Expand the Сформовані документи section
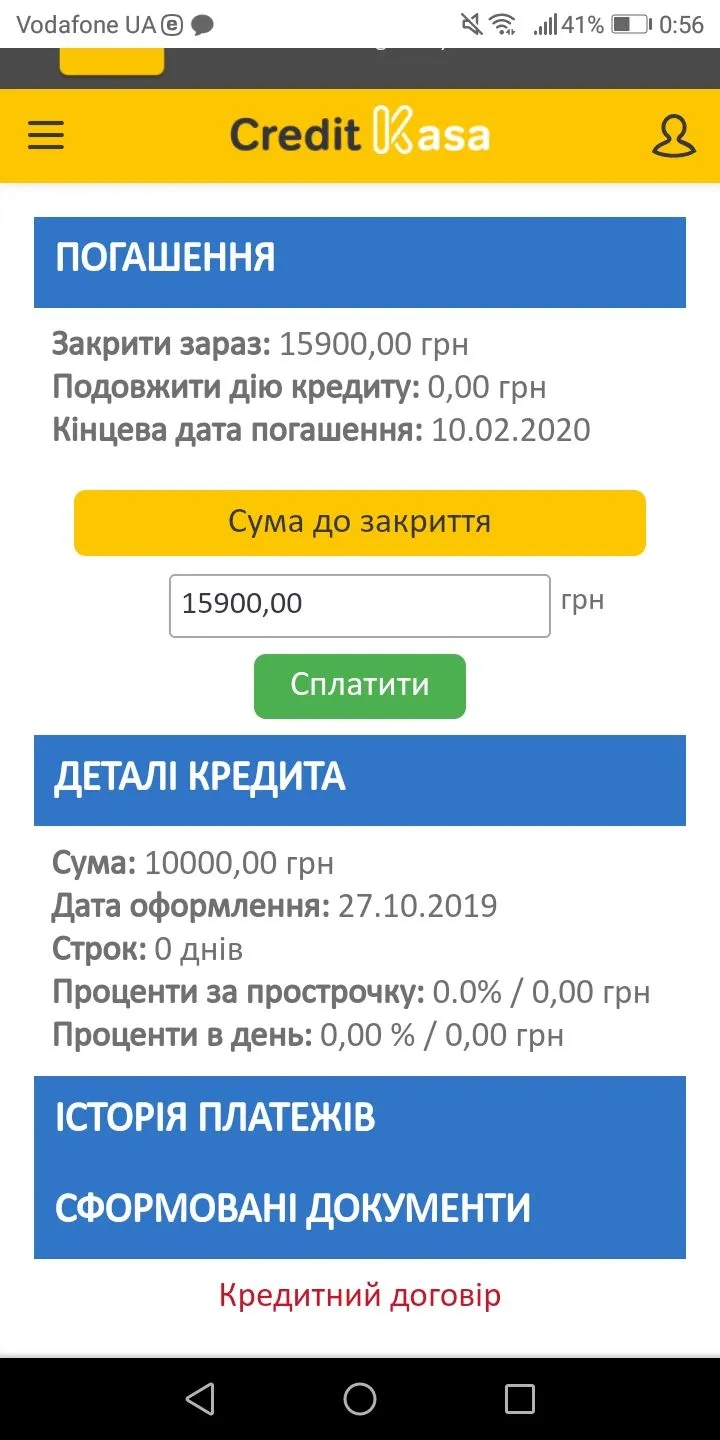 360,1209
